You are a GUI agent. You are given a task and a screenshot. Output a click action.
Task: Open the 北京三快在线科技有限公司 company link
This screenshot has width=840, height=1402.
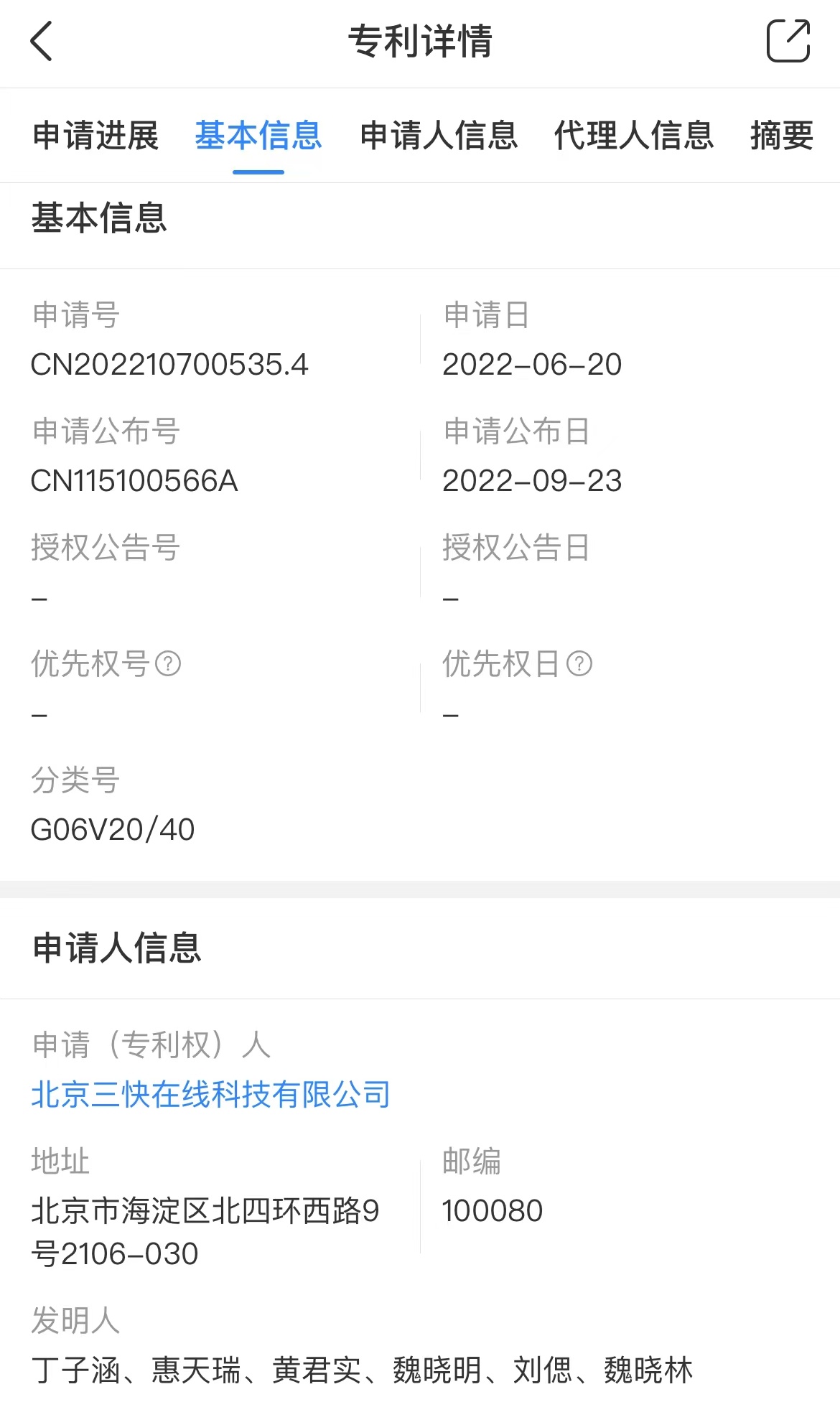(211, 1095)
